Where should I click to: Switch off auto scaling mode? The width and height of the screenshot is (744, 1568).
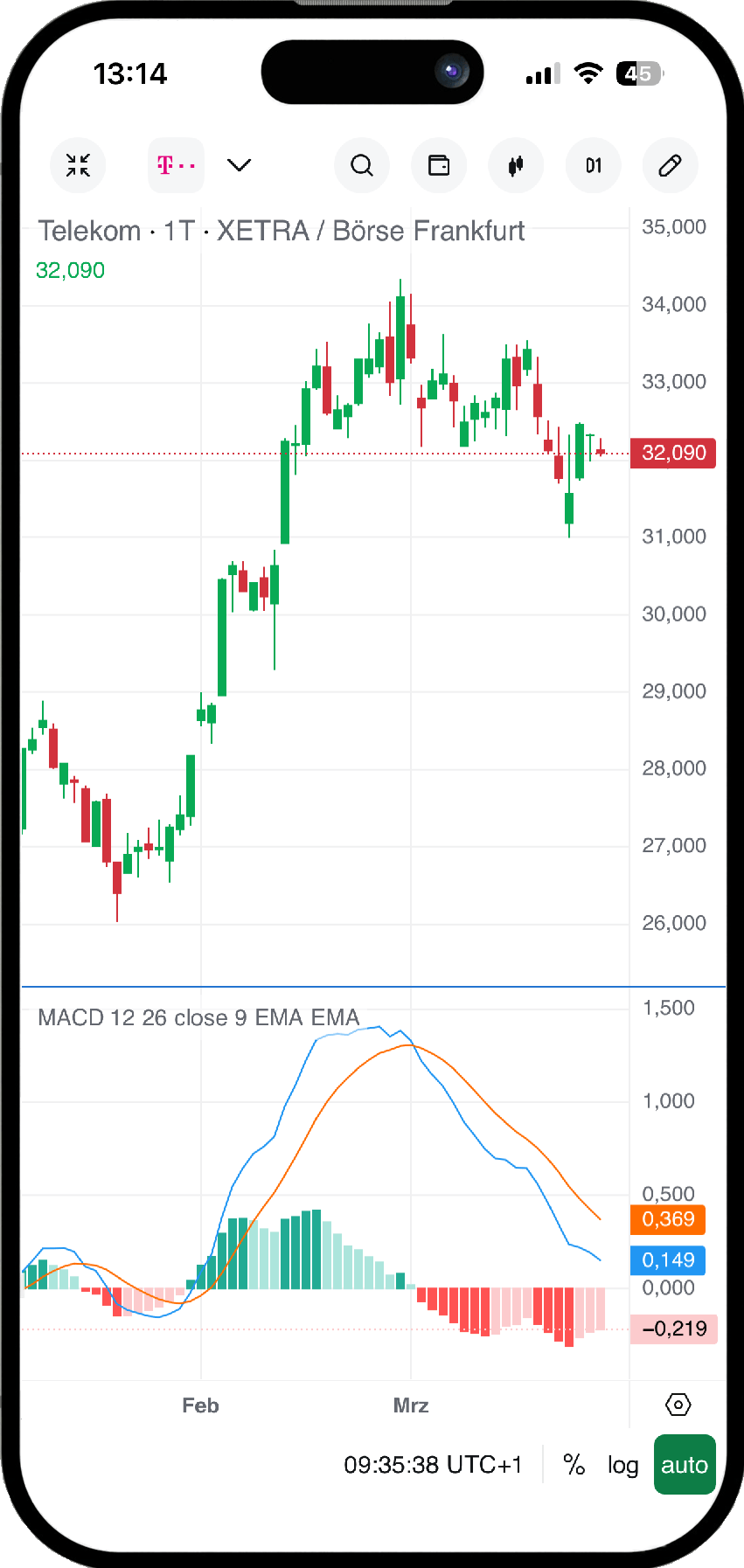click(685, 1464)
